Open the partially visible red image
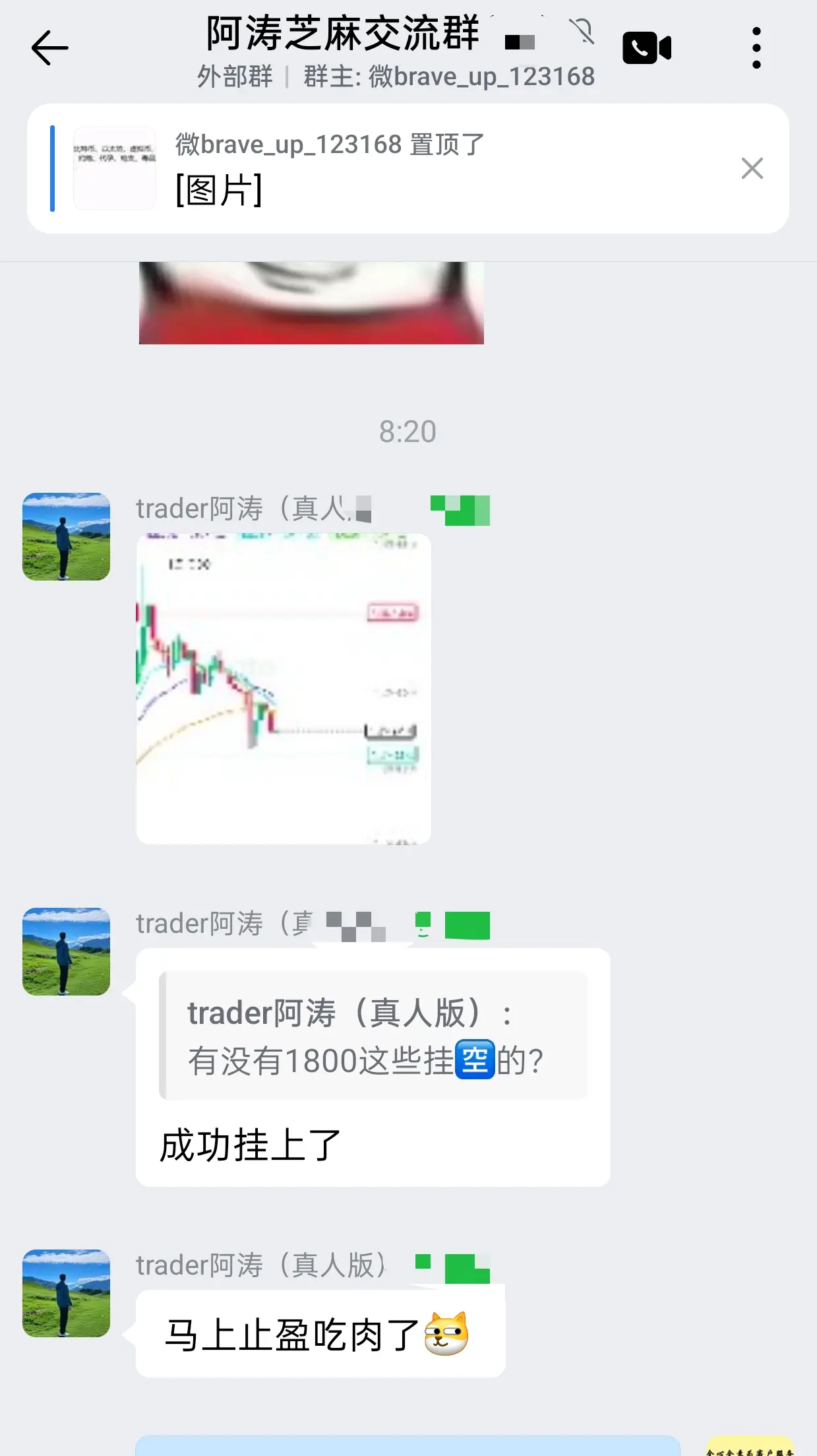This screenshot has width=817, height=1456. 311,303
